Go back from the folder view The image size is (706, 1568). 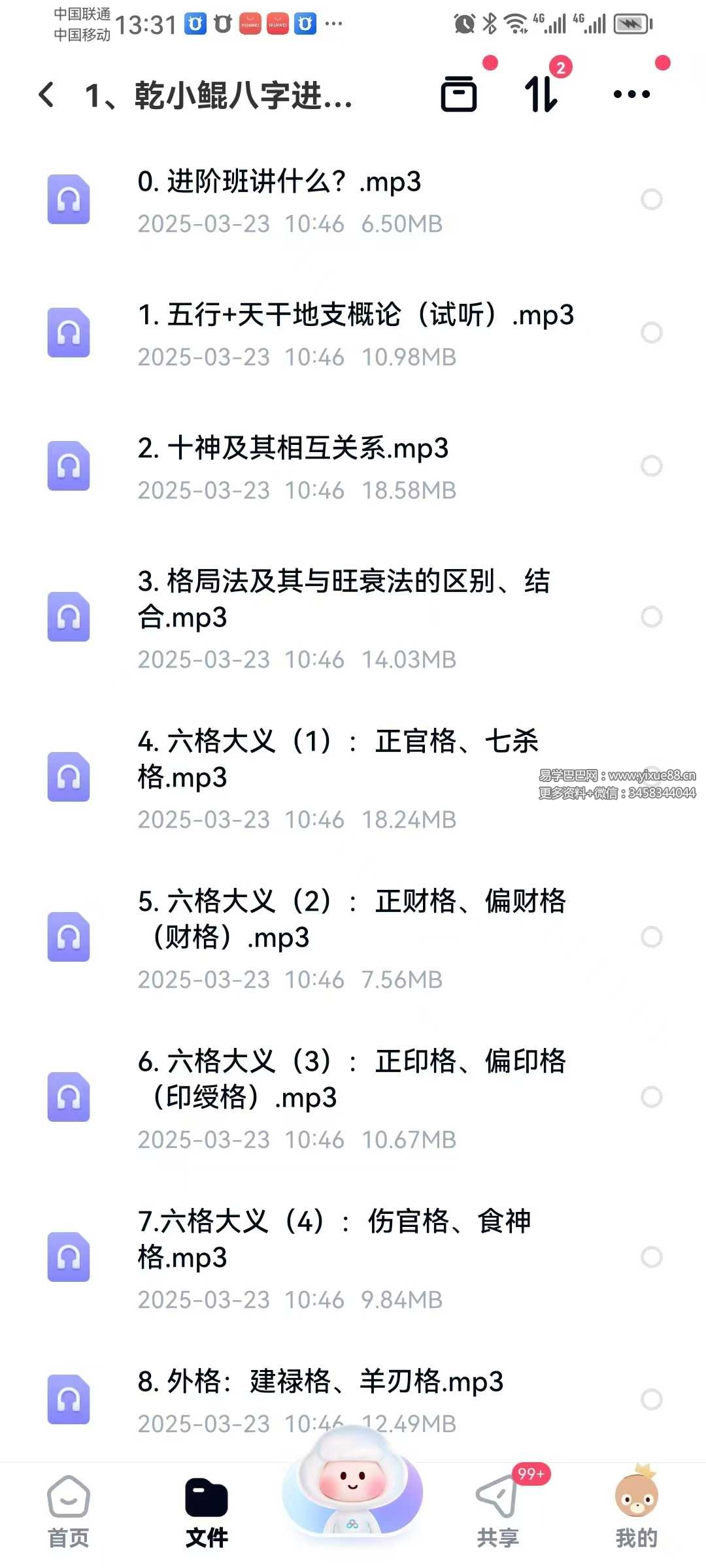click(x=47, y=95)
